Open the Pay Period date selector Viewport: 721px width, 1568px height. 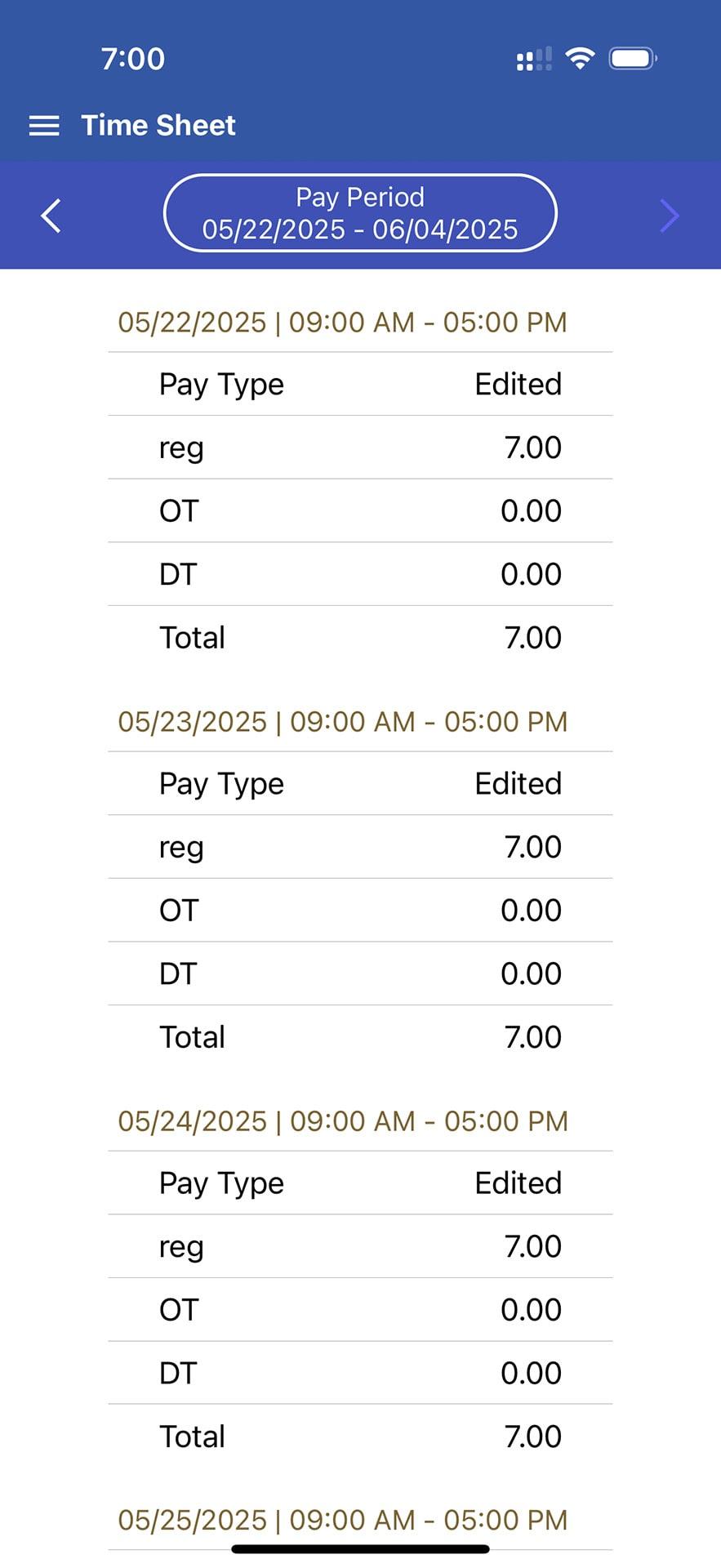coord(360,213)
